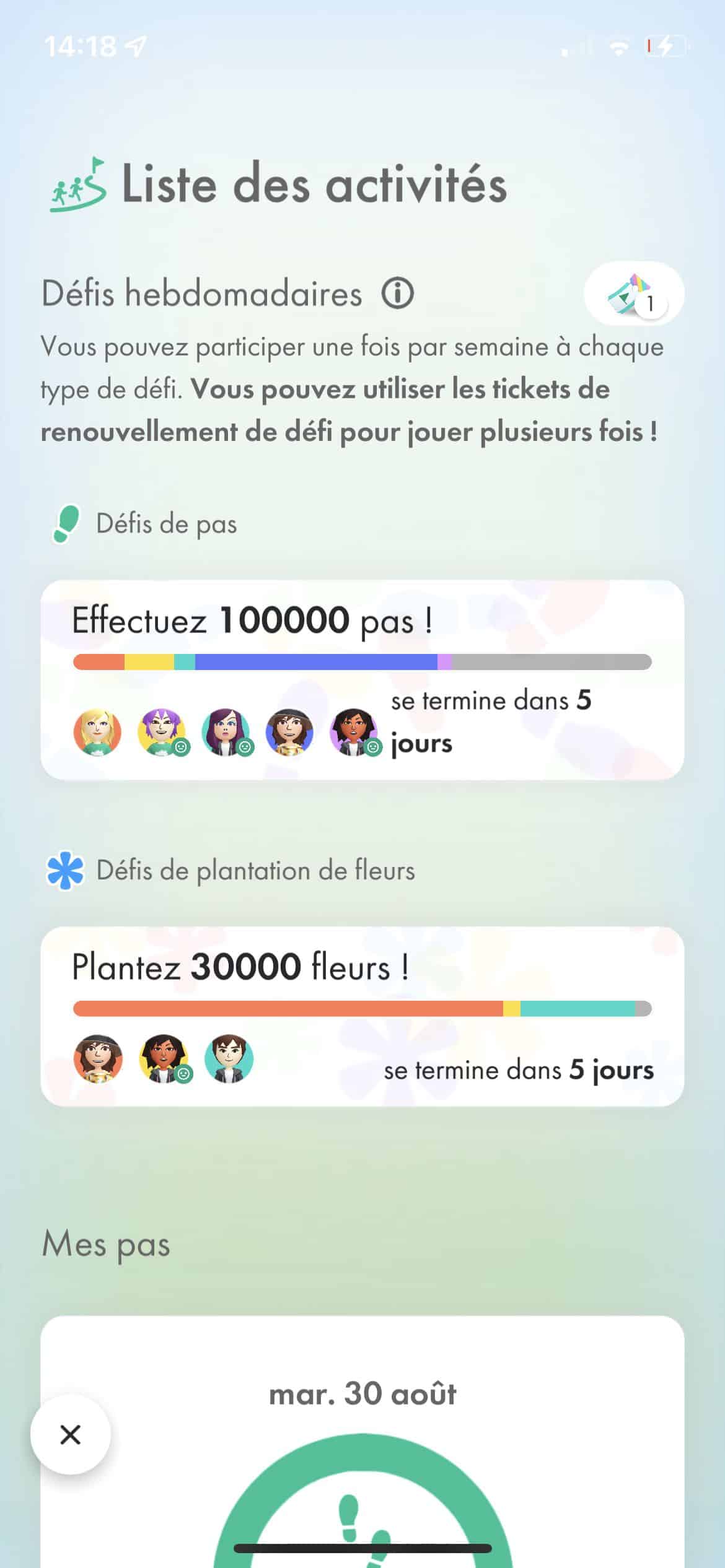Open the Effectuez 100000 pas challenge
The height and width of the screenshot is (1568, 725).
point(362,679)
